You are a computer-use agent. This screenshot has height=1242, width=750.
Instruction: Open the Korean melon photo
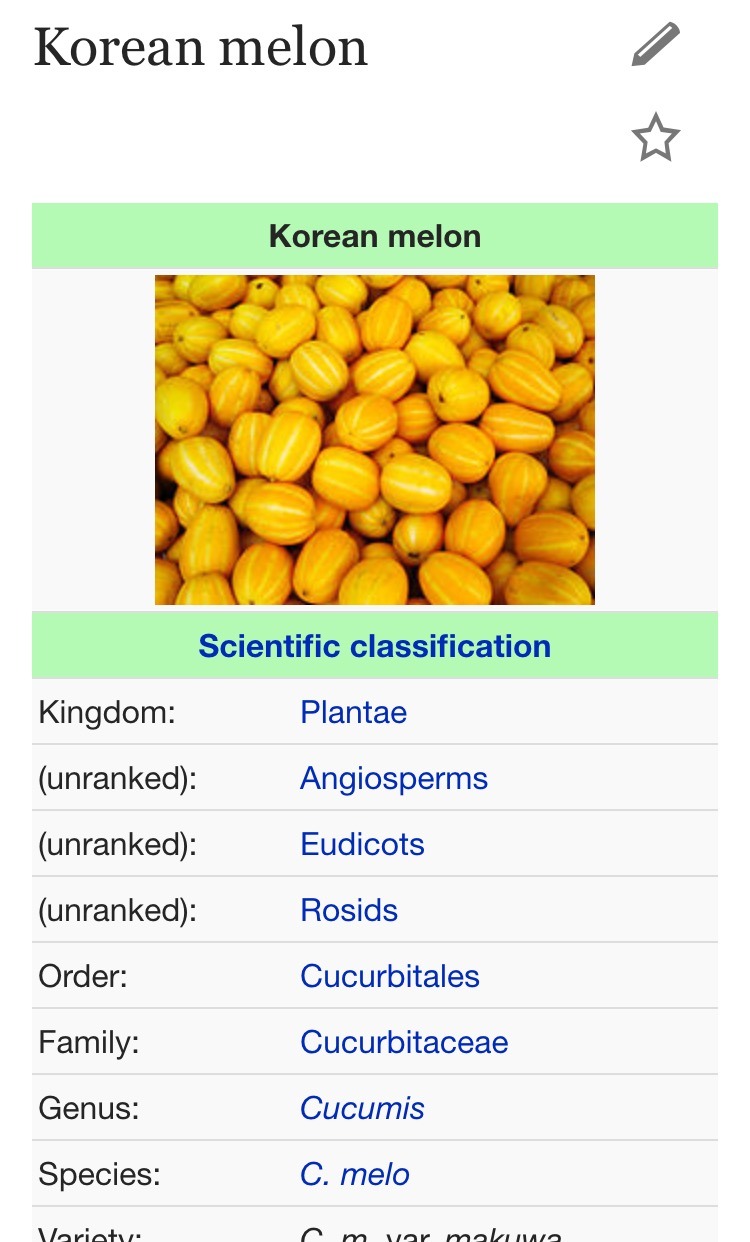pos(374,440)
